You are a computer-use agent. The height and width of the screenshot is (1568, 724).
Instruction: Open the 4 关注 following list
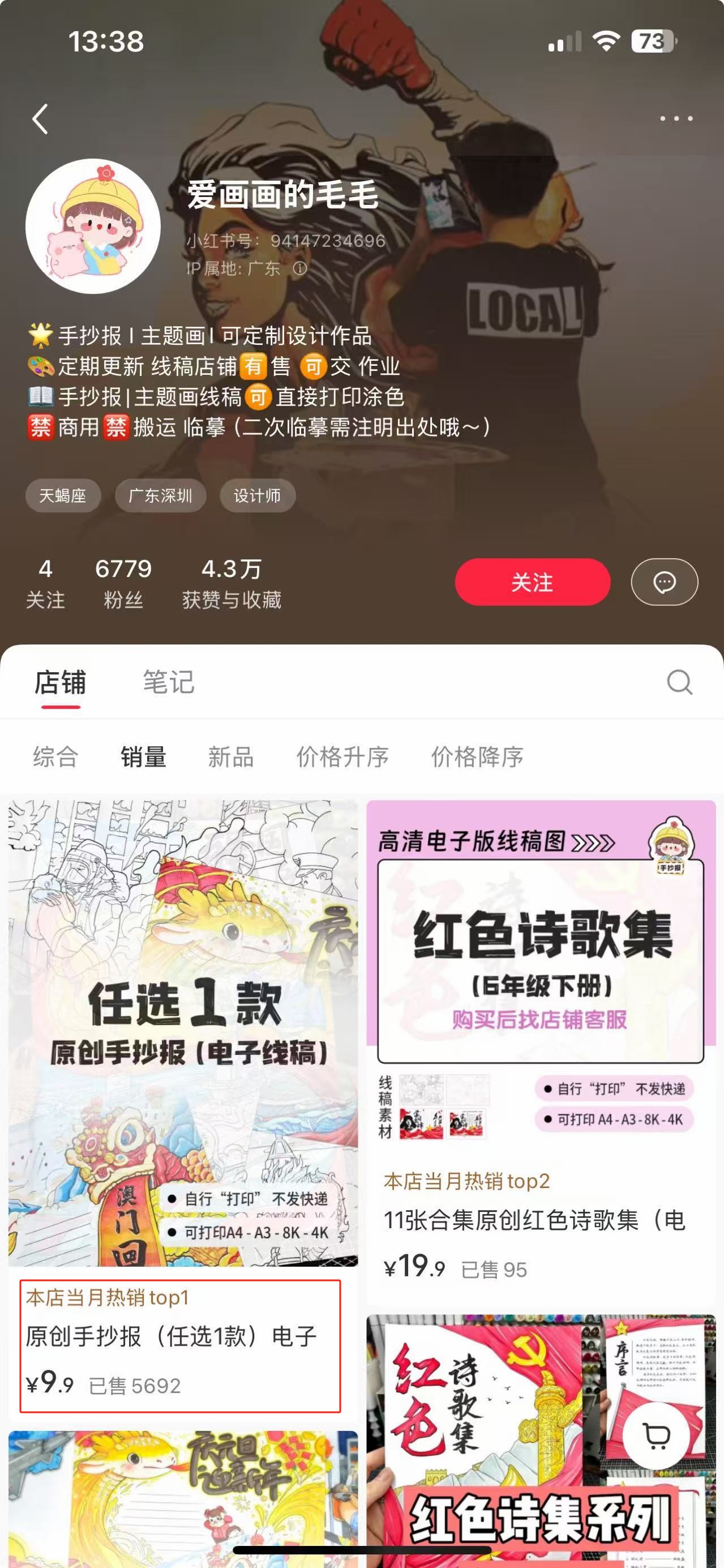(x=45, y=583)
